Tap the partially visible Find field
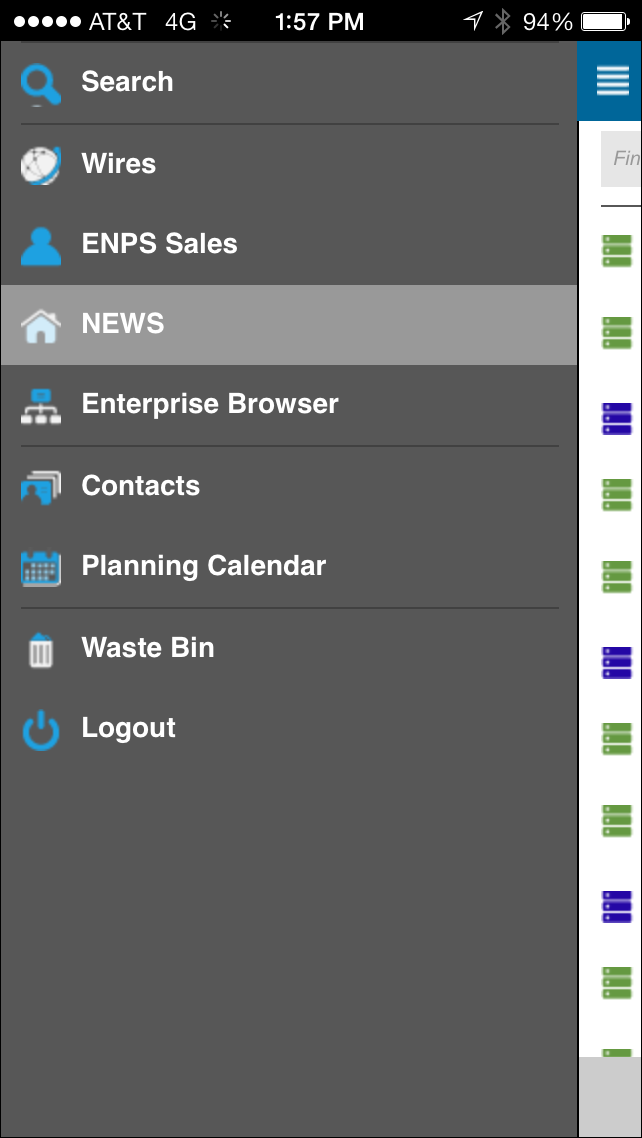The image size is (642, 1138). [622, 158]
